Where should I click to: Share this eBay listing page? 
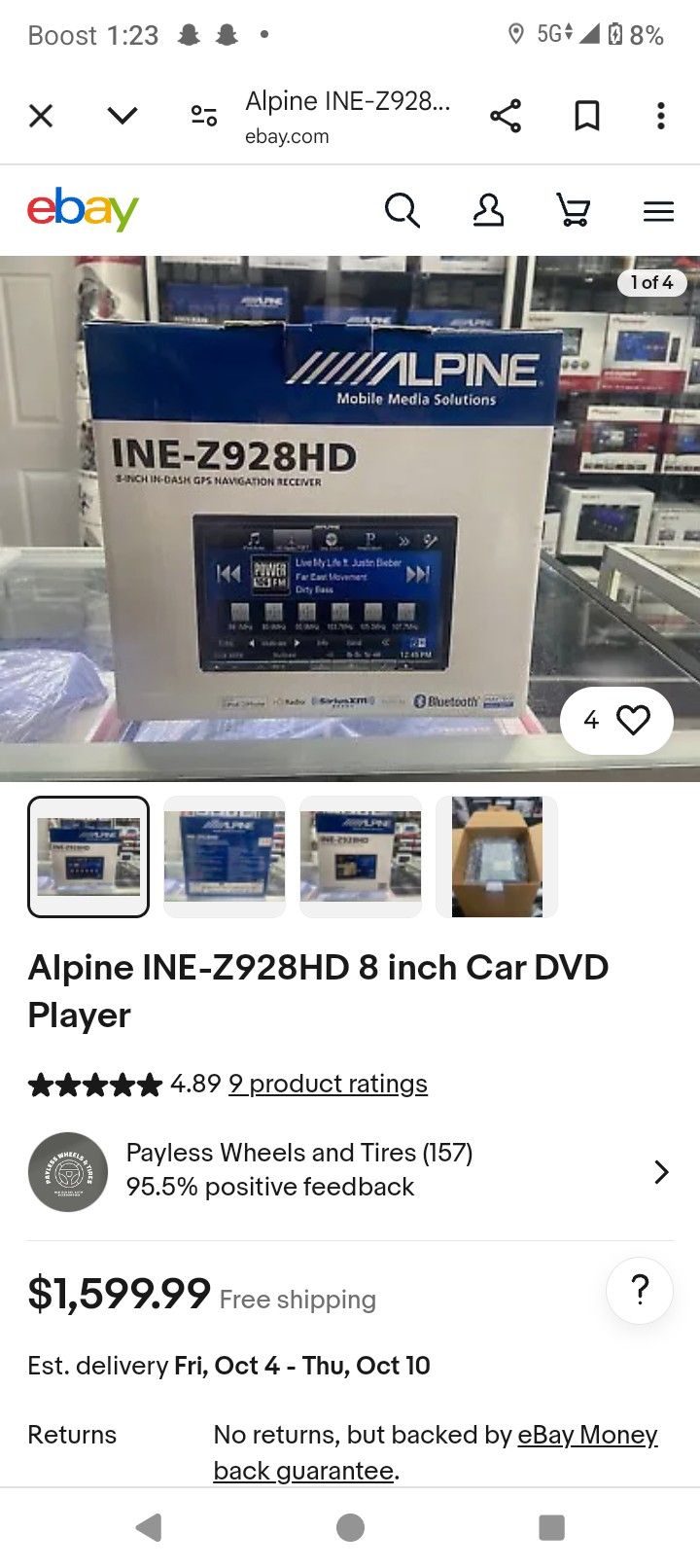[506, 116]
